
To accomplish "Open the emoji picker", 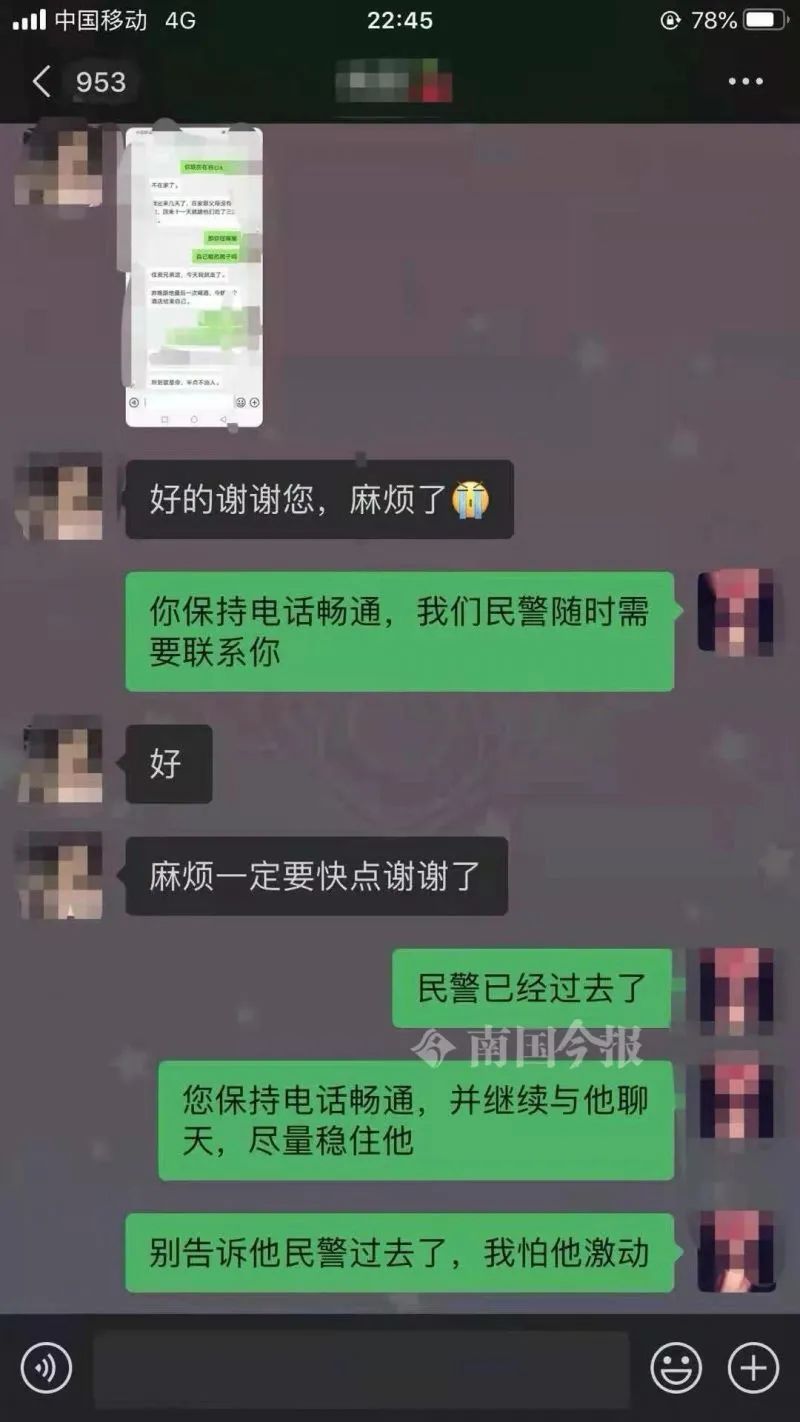I will (x=676, y=1367).
